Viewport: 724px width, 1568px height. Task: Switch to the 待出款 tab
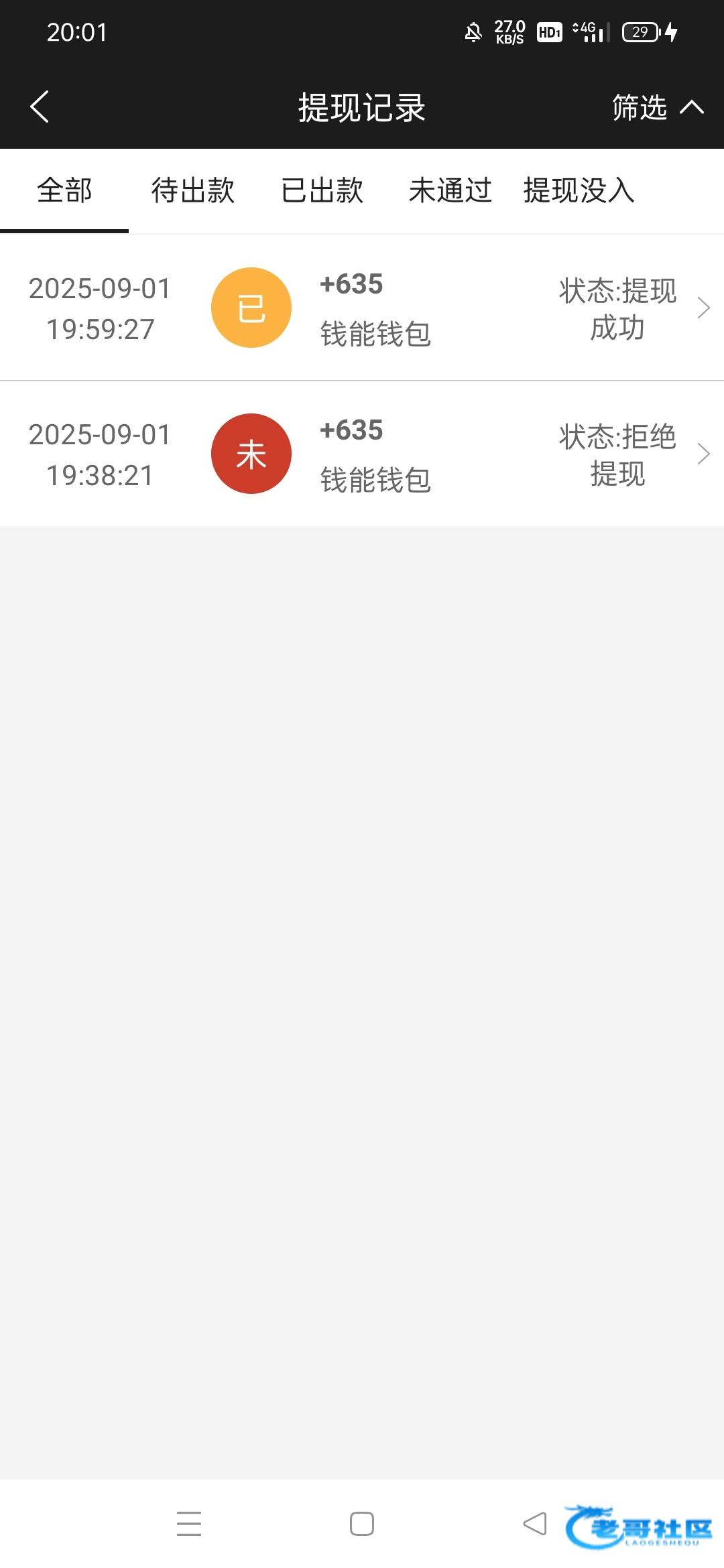[193, 190]
